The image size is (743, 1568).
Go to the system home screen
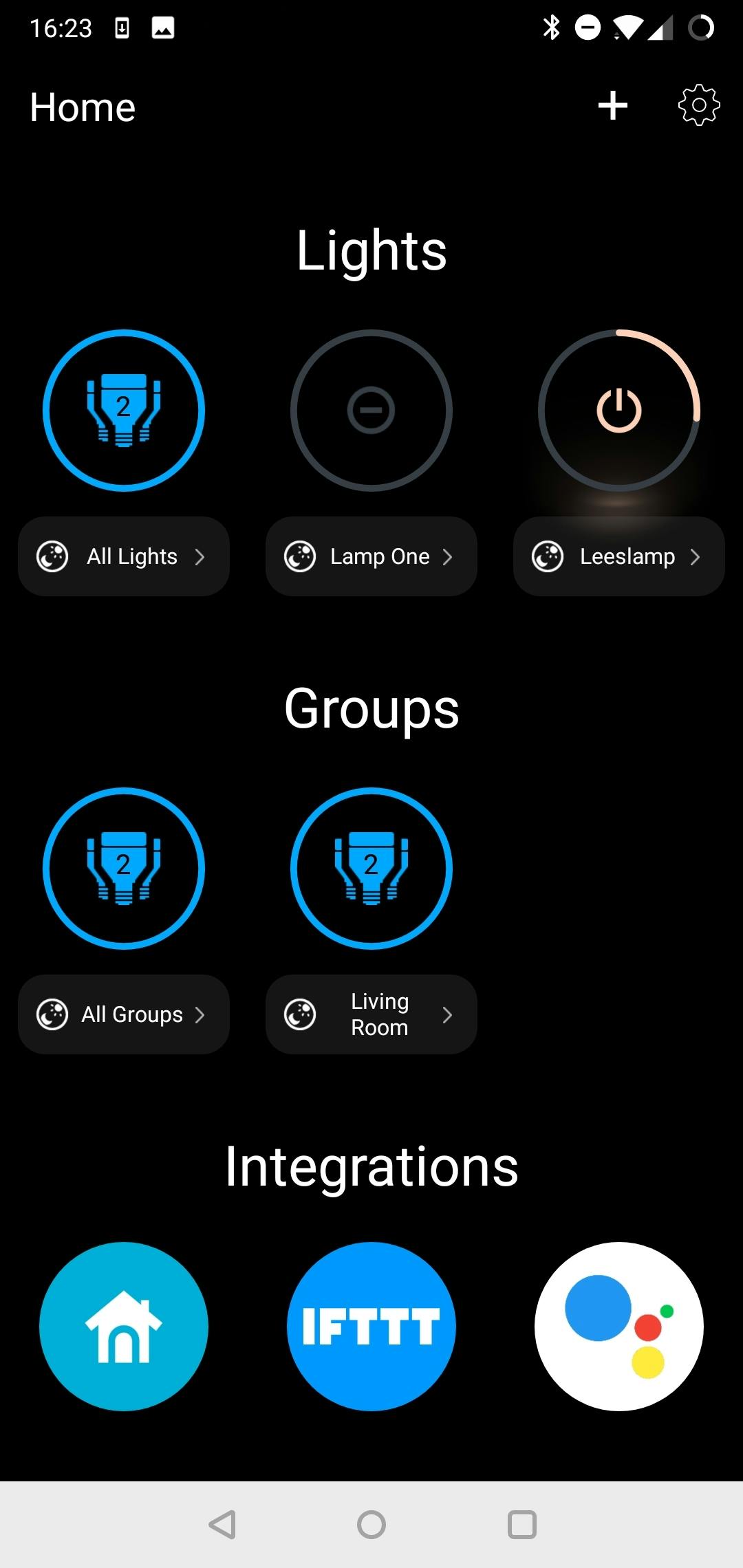(x=371, y=1525)
